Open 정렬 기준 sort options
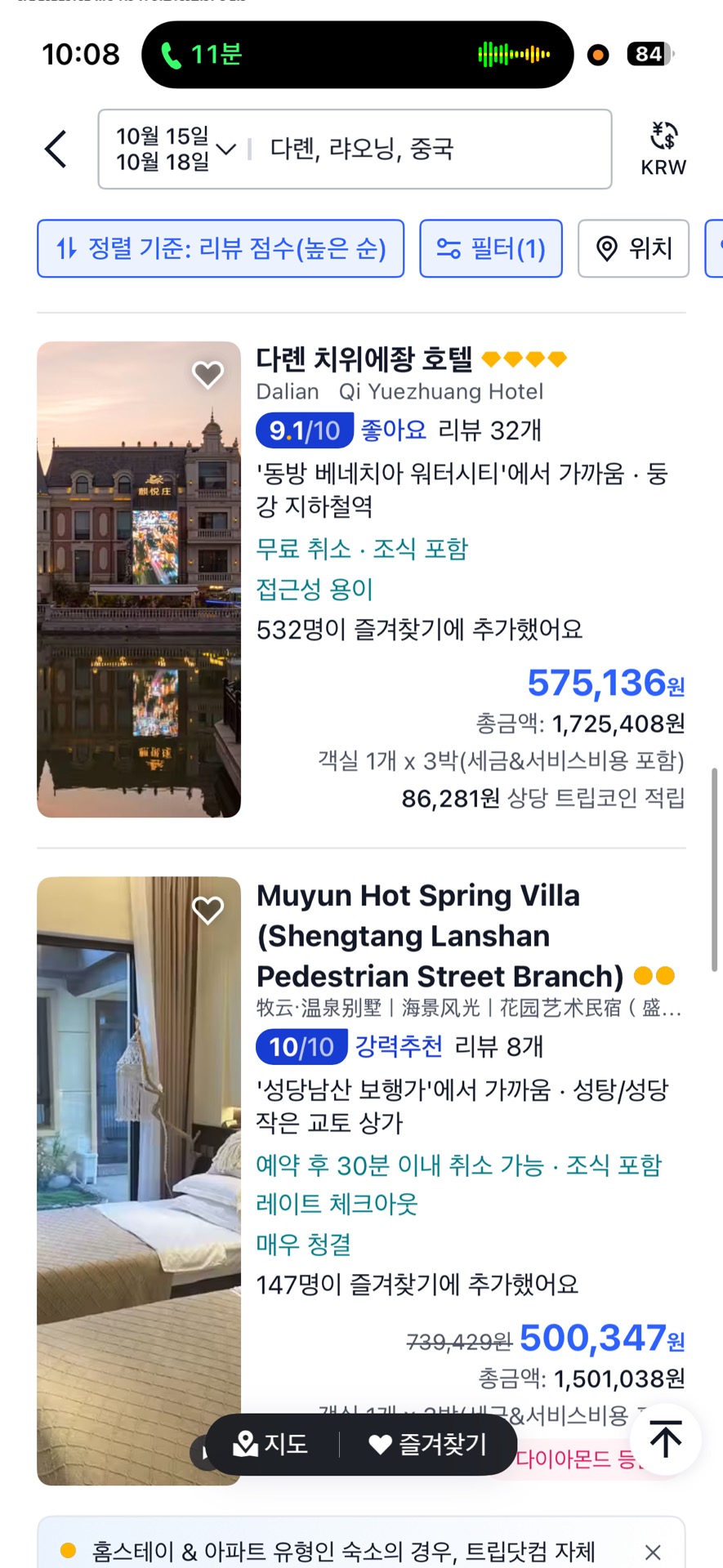The height and width of the screenshot is (1568, 723). 221,248
